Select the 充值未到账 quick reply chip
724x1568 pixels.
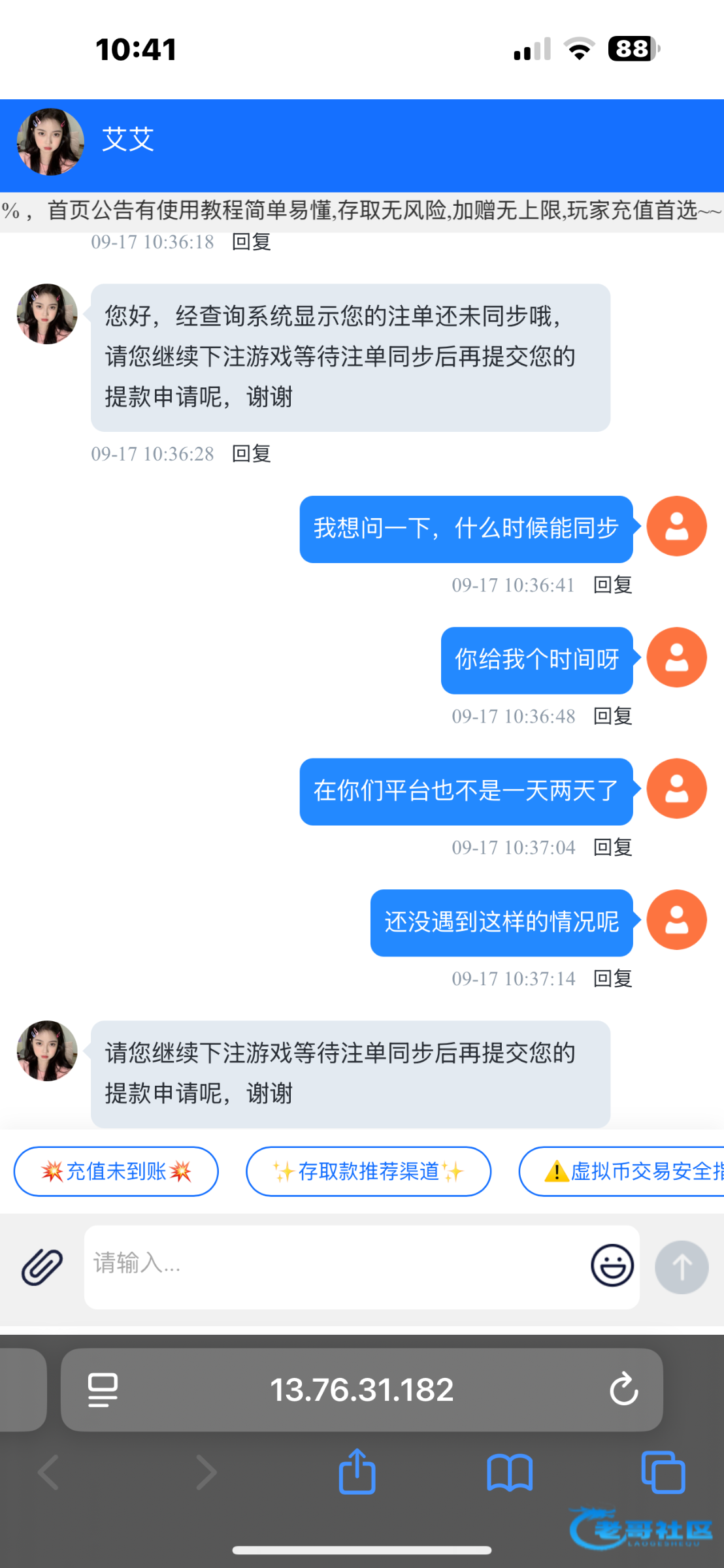tap(116, 1171)
